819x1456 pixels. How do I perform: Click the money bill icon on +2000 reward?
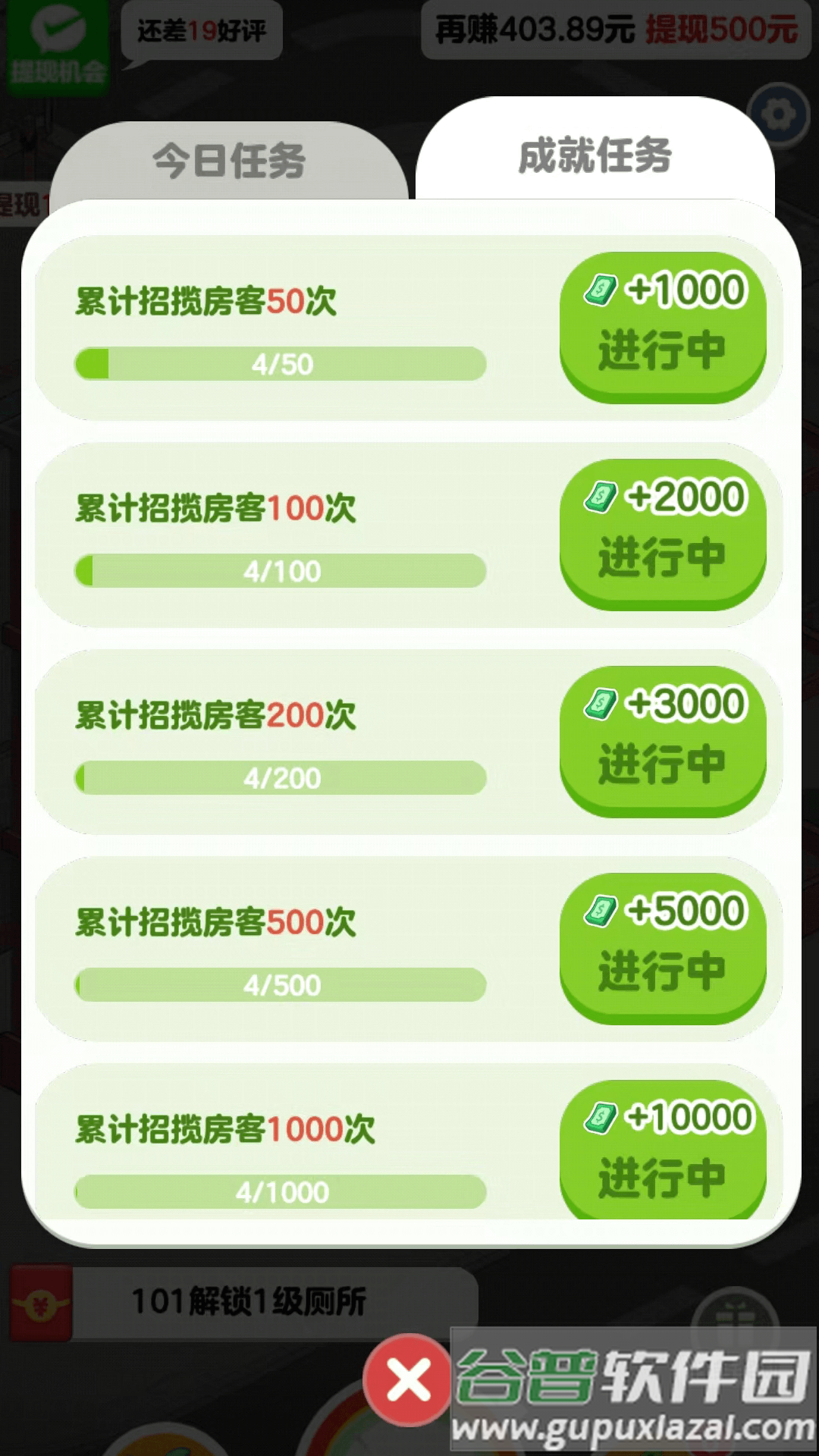pos(599,495)
